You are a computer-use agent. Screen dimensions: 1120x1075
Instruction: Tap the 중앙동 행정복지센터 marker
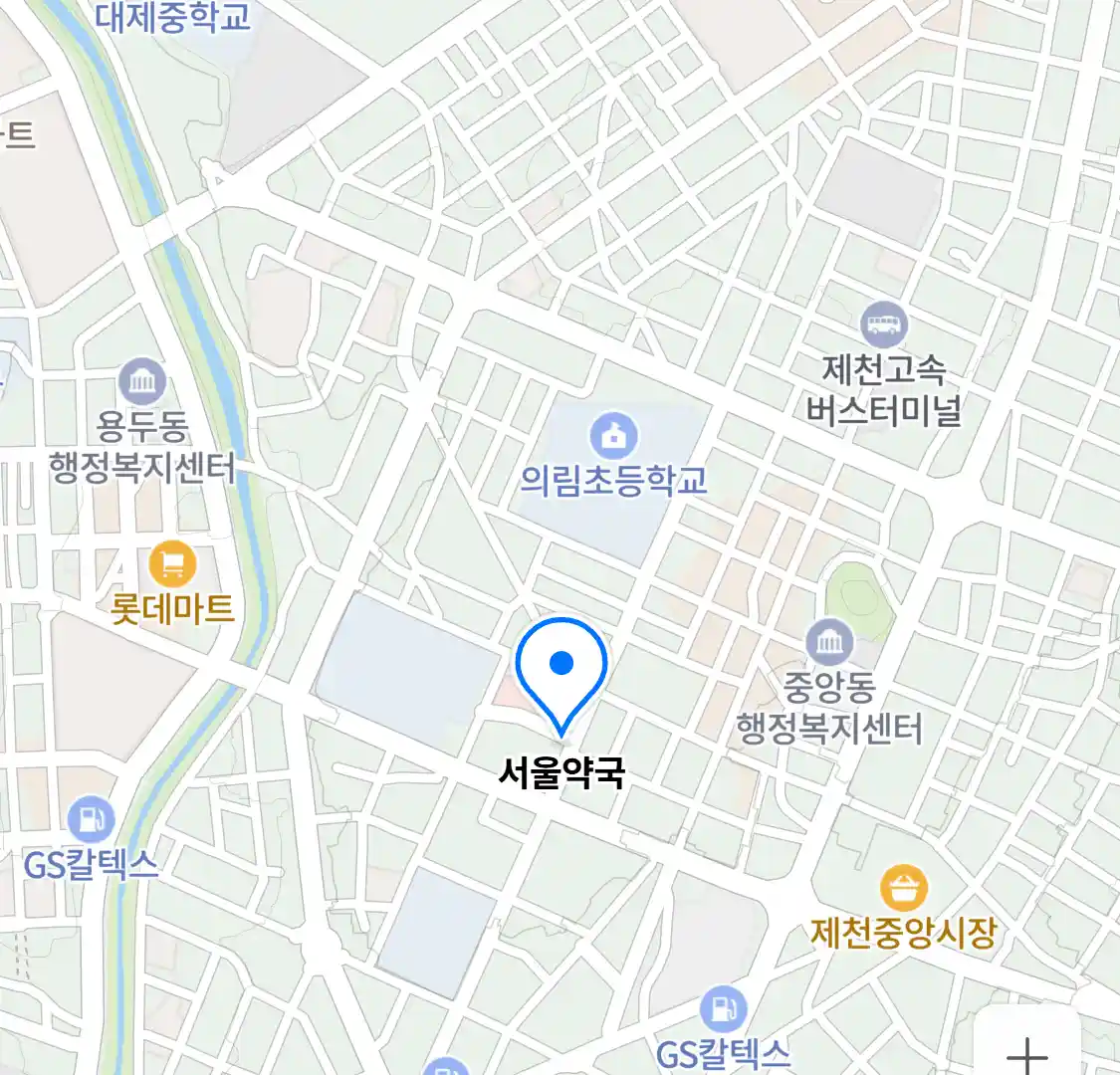[x=828, y=642]
